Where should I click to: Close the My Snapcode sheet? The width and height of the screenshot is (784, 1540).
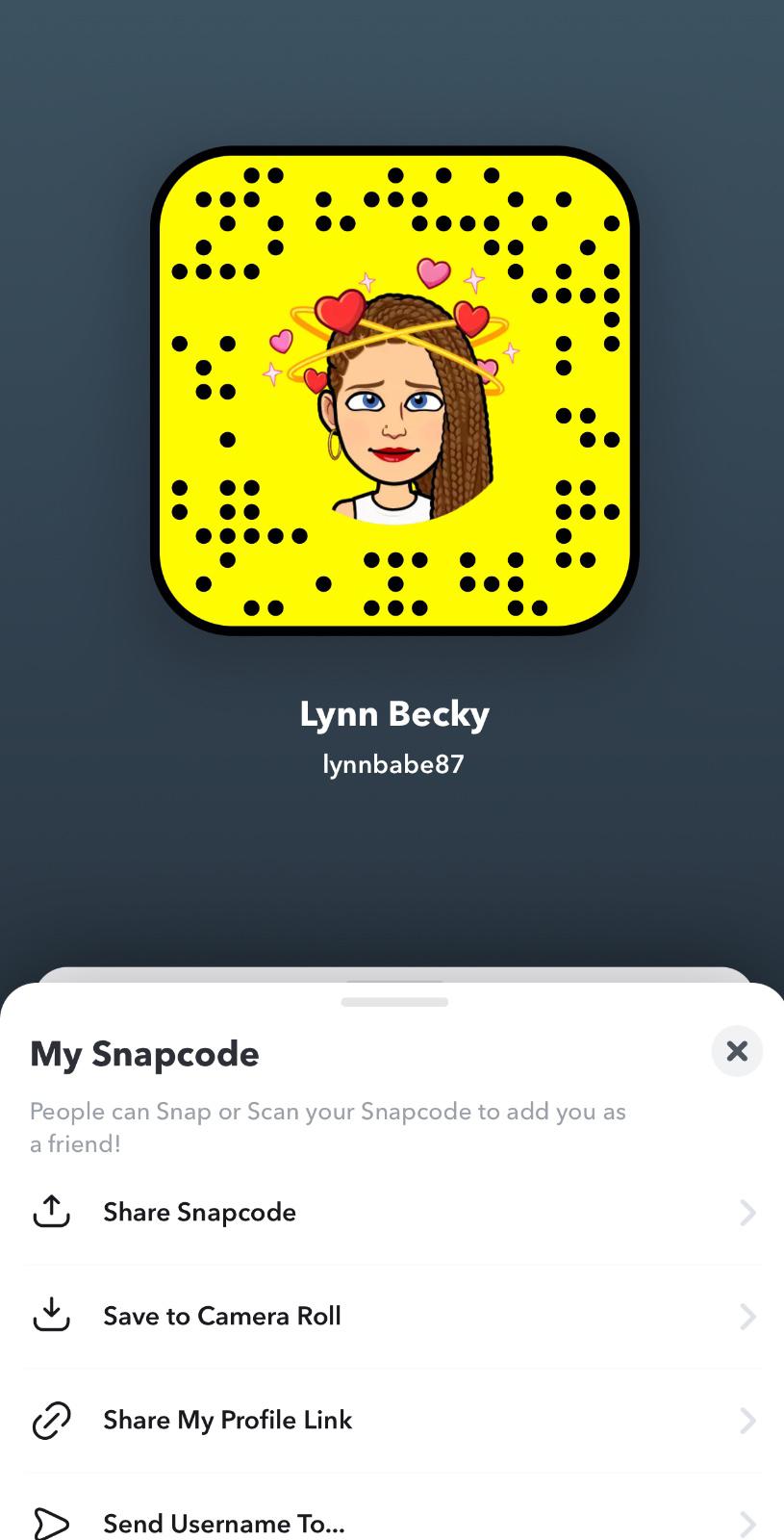point(737,1051)
